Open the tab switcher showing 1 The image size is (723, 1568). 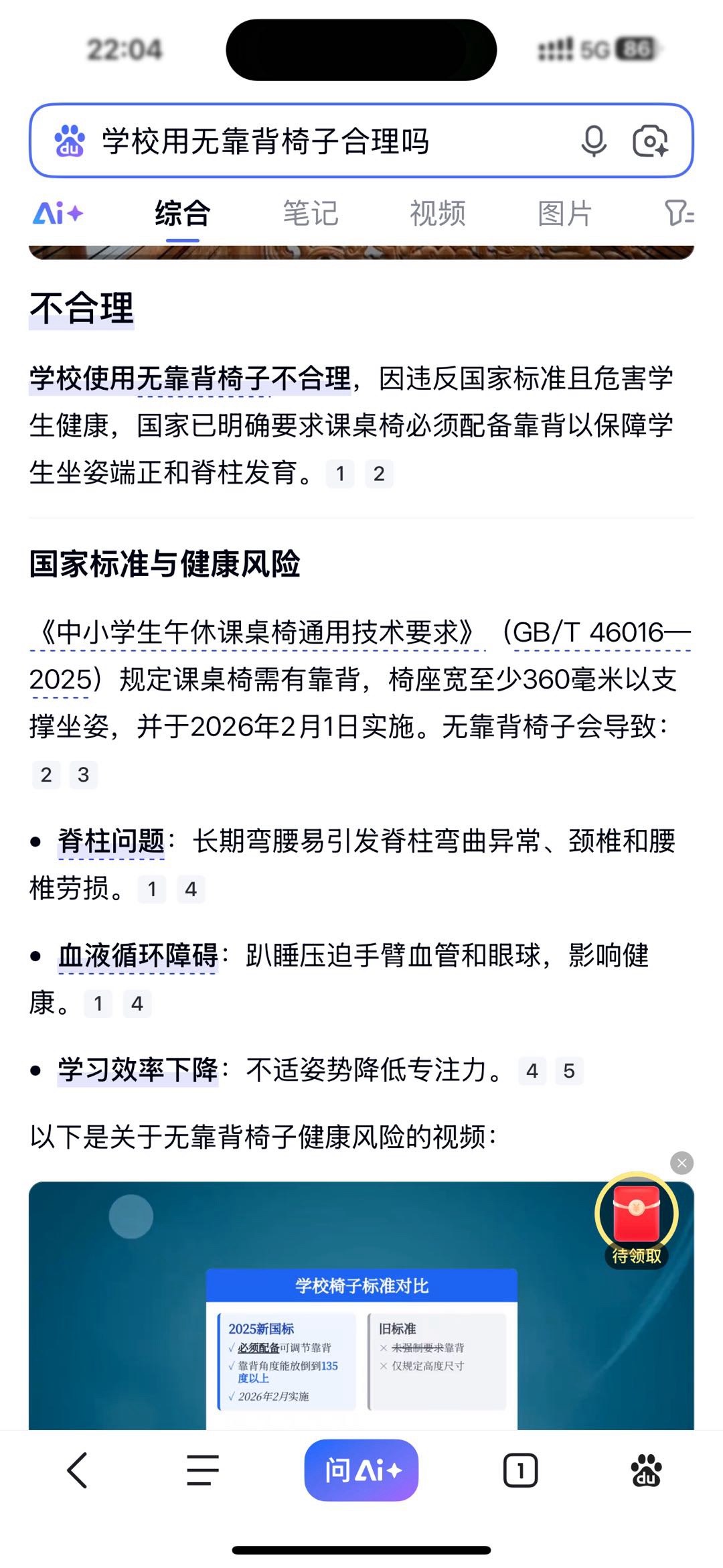(x=520, y=1470)
